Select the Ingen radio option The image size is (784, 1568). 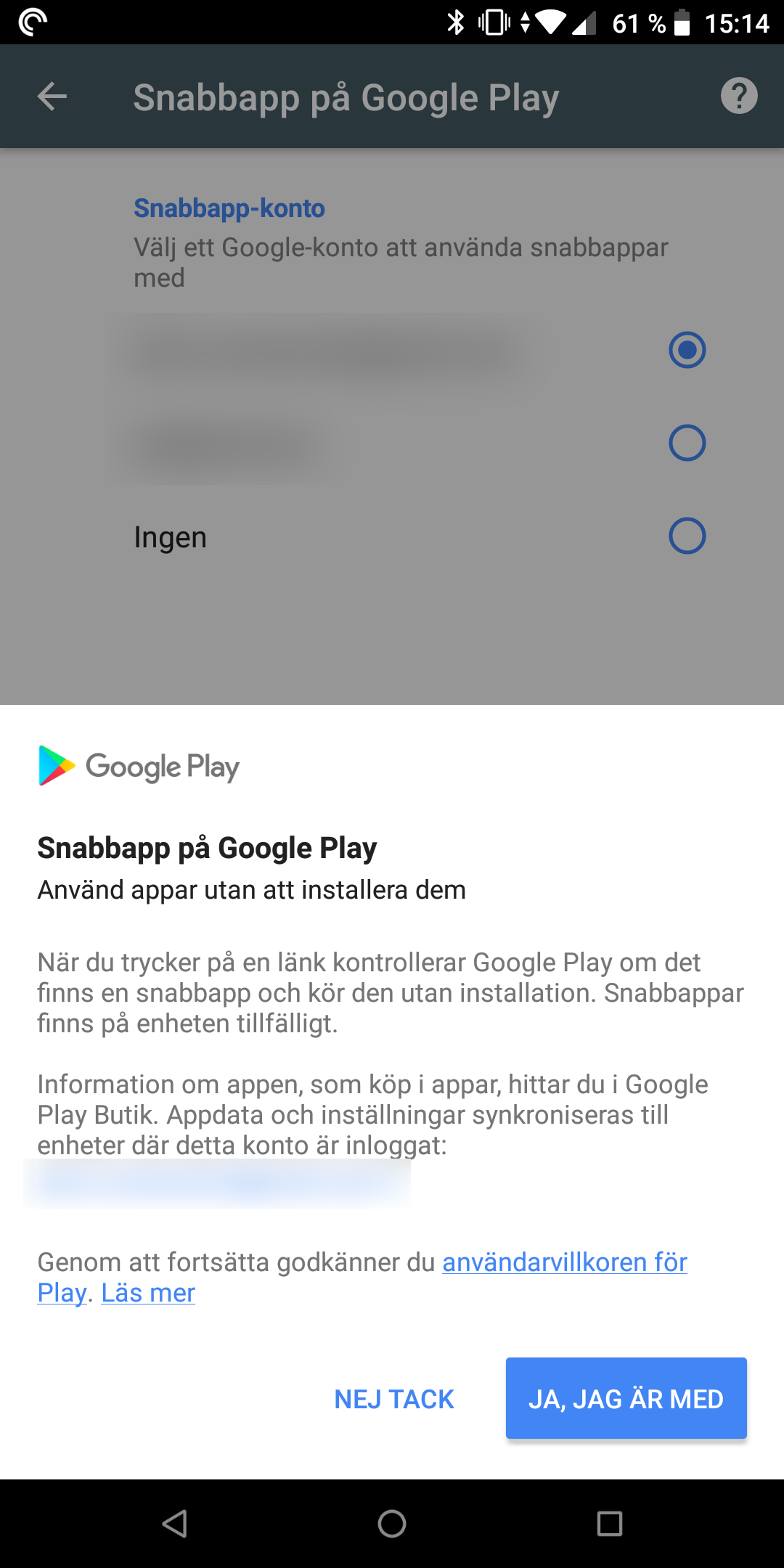click(687, 536)
